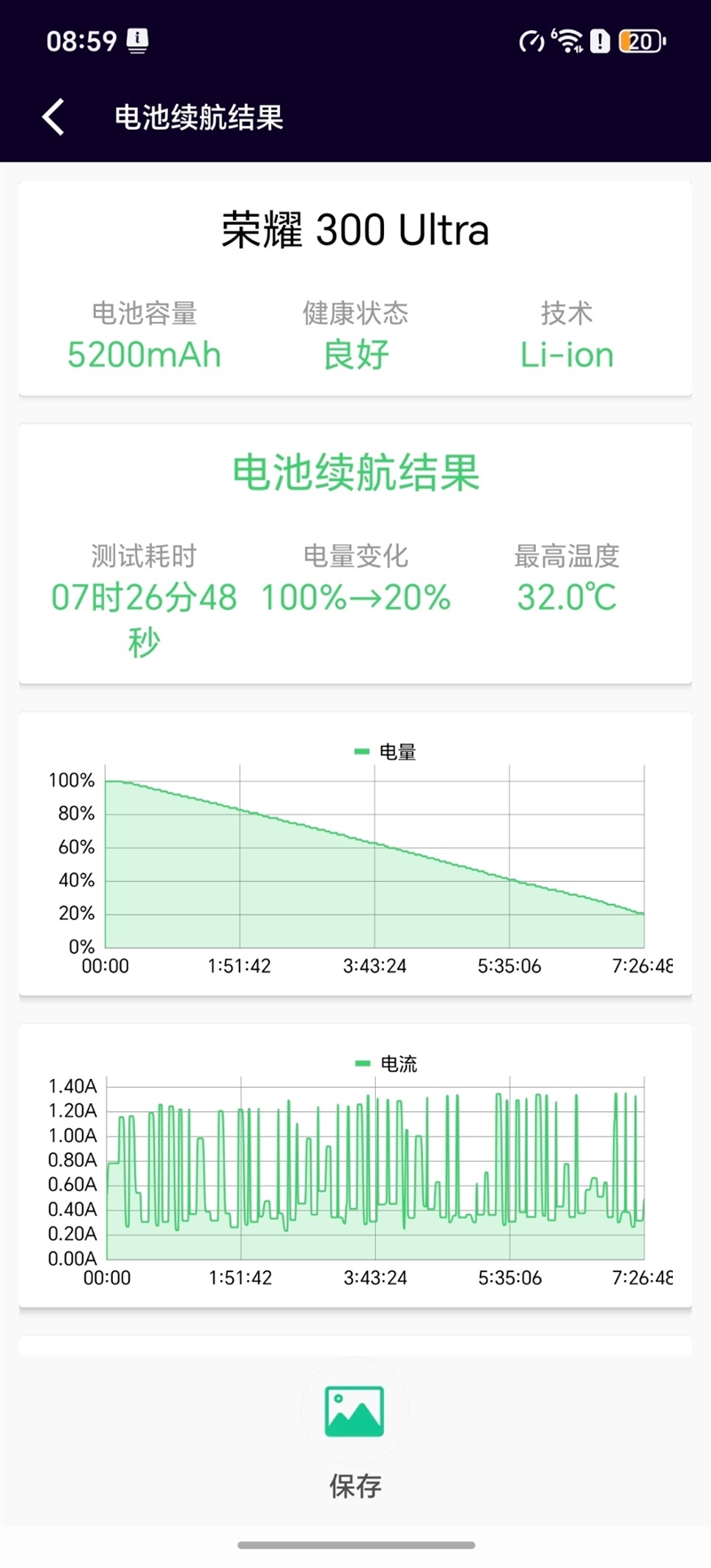This screenshot has height=1568, width=711.
Task: Save the battery result as image
Action: (x=355, y=1412)
